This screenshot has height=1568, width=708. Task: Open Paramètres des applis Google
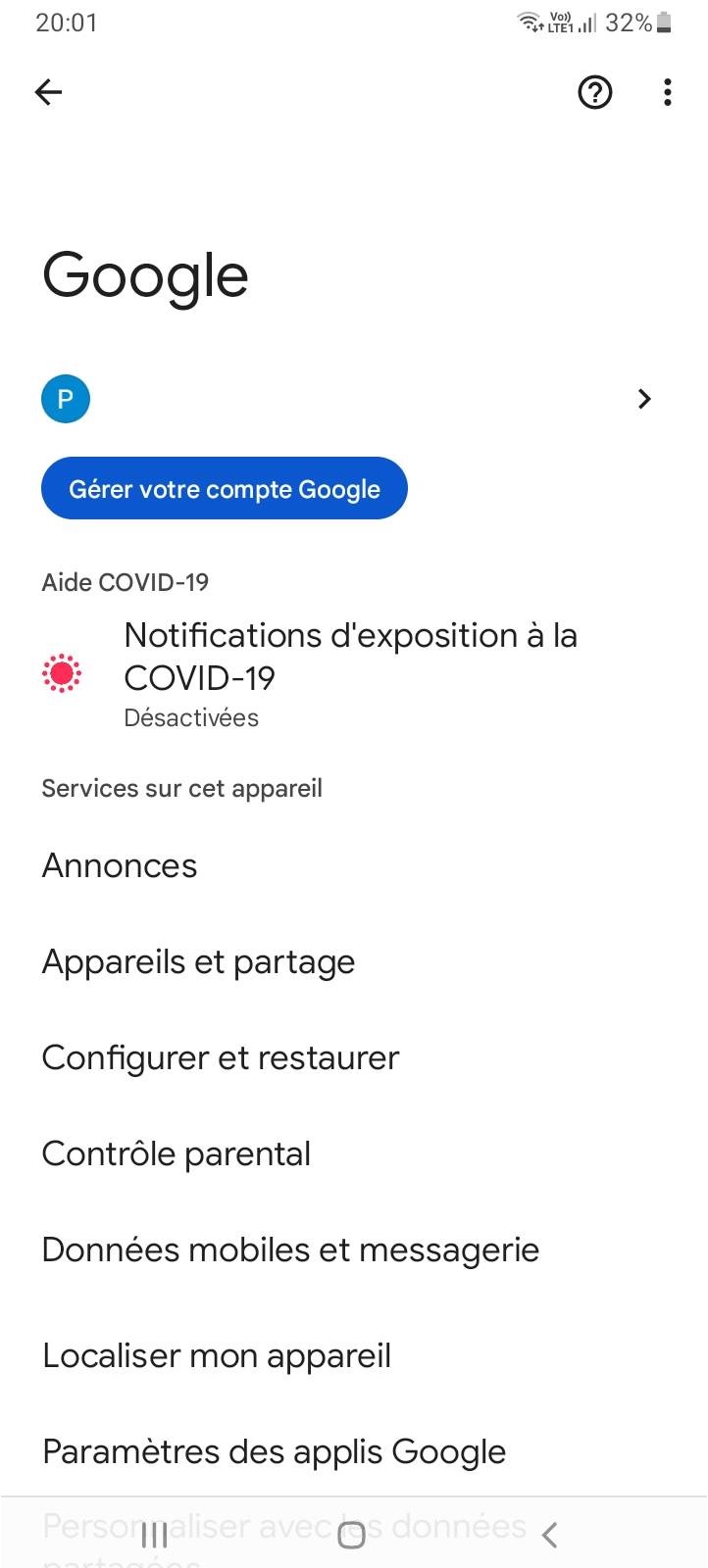pos(354,1452)
